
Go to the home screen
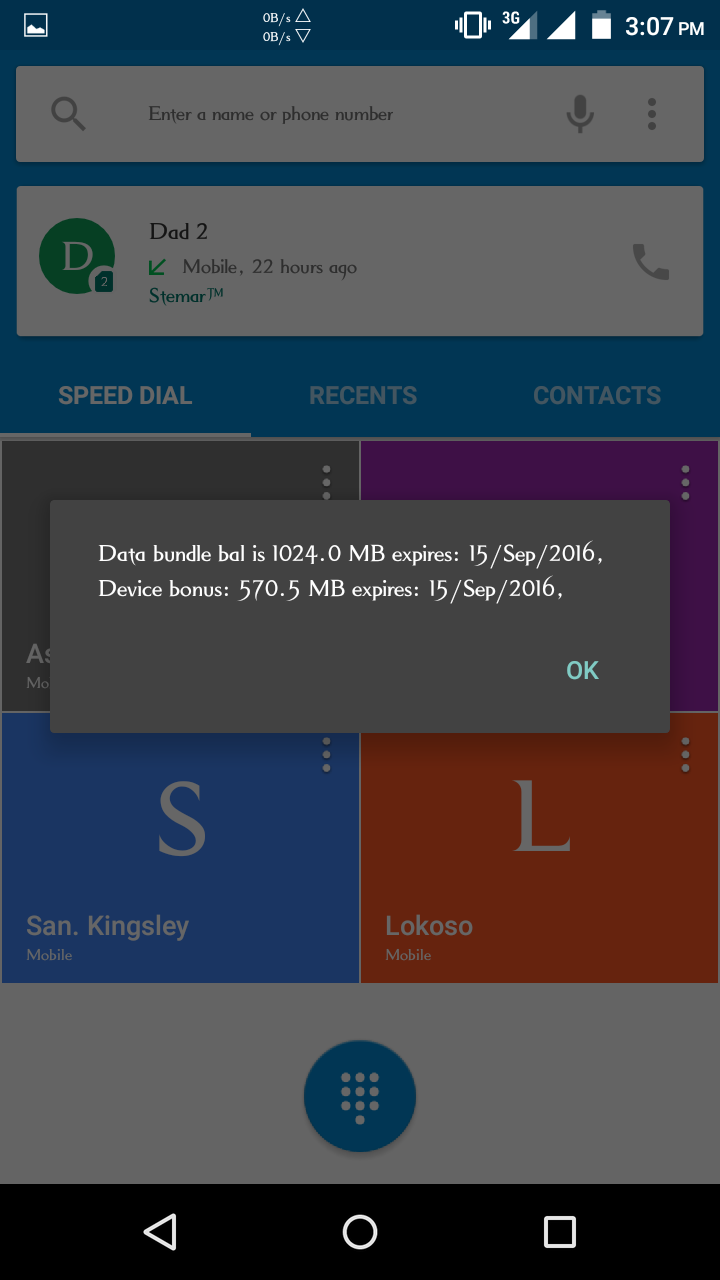pyautogui.click(x=360, y=1232)
